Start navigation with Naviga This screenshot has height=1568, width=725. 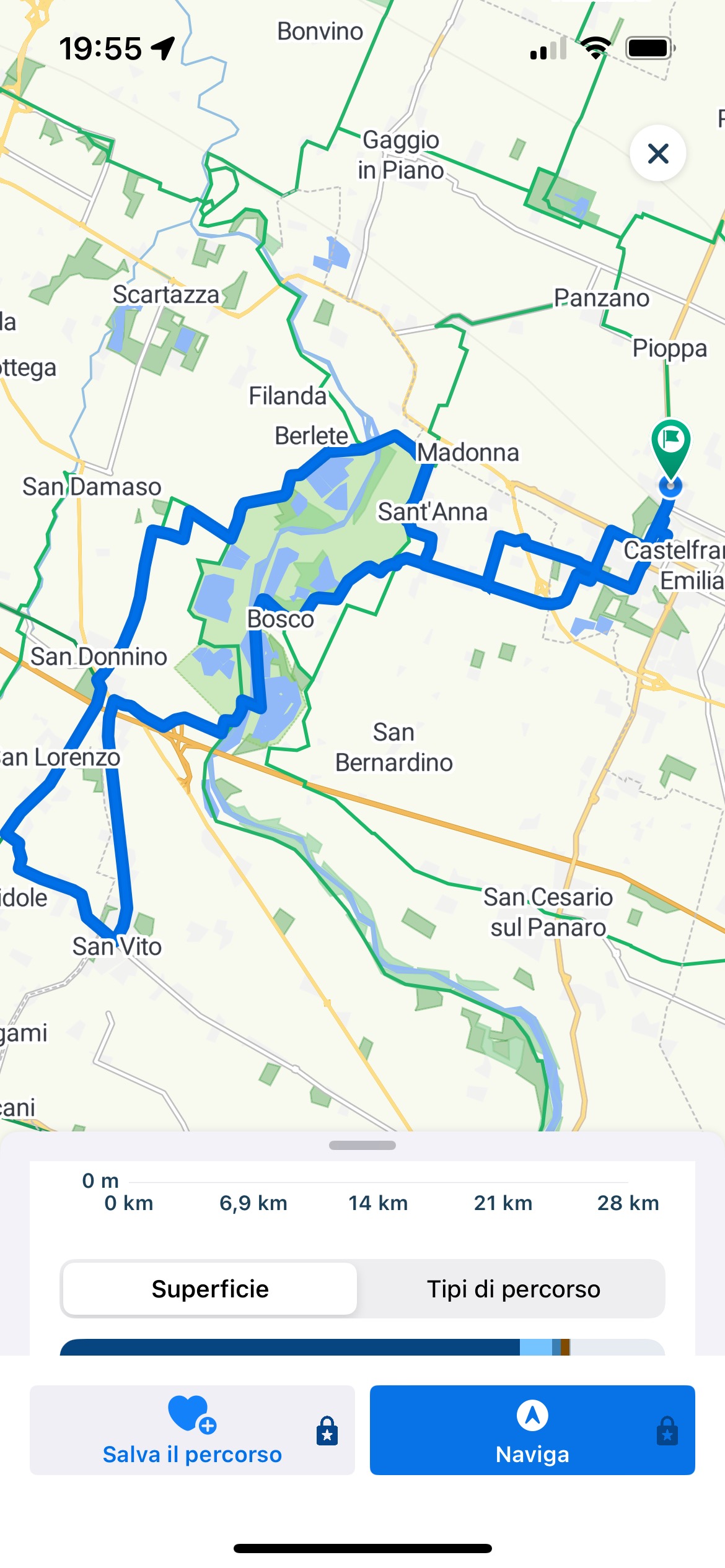pyautogui.click(x=532, y=1429)
